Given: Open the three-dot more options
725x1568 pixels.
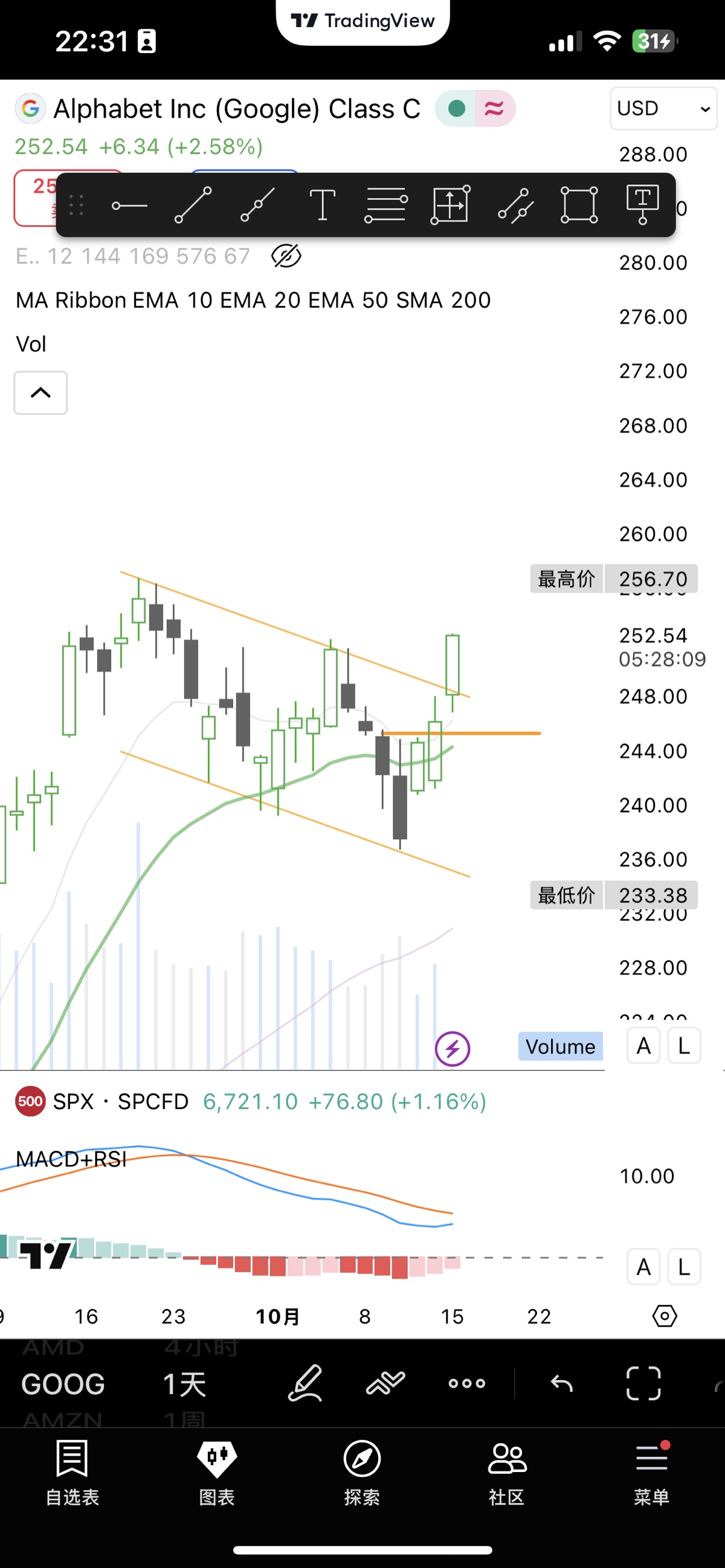Looking at the screenshot, I should click(x=466, y=1384).
